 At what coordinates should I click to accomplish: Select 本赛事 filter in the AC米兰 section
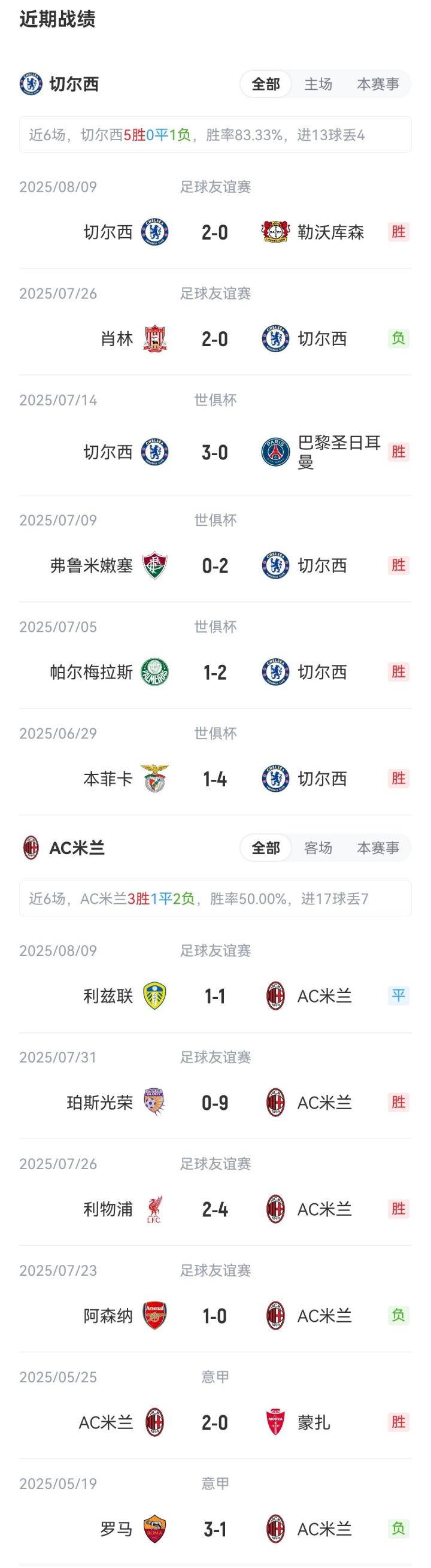[378, 848]
